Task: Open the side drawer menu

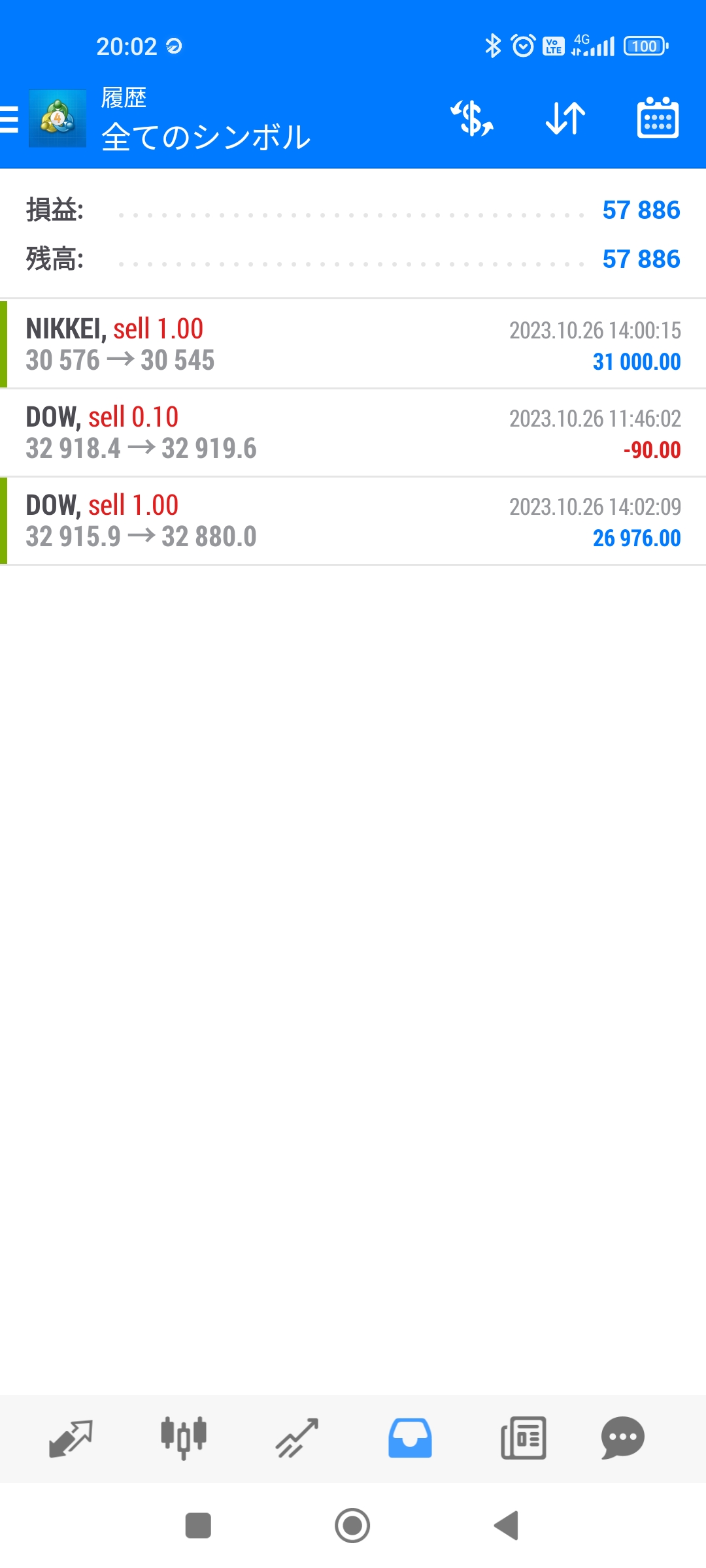Action: pos(10,120)
